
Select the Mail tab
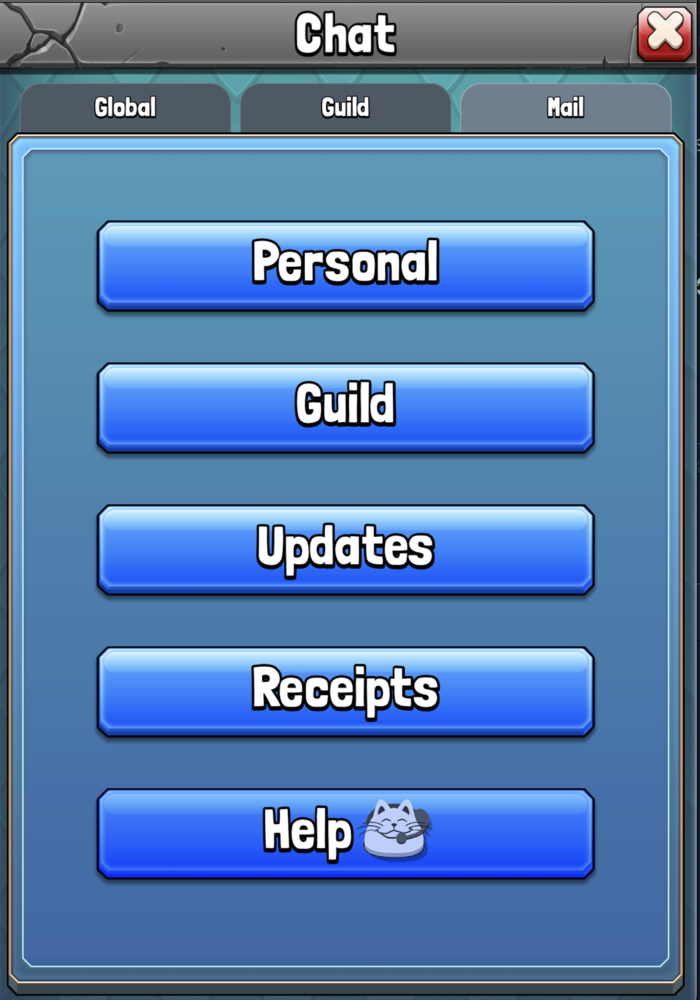[565, 108]
